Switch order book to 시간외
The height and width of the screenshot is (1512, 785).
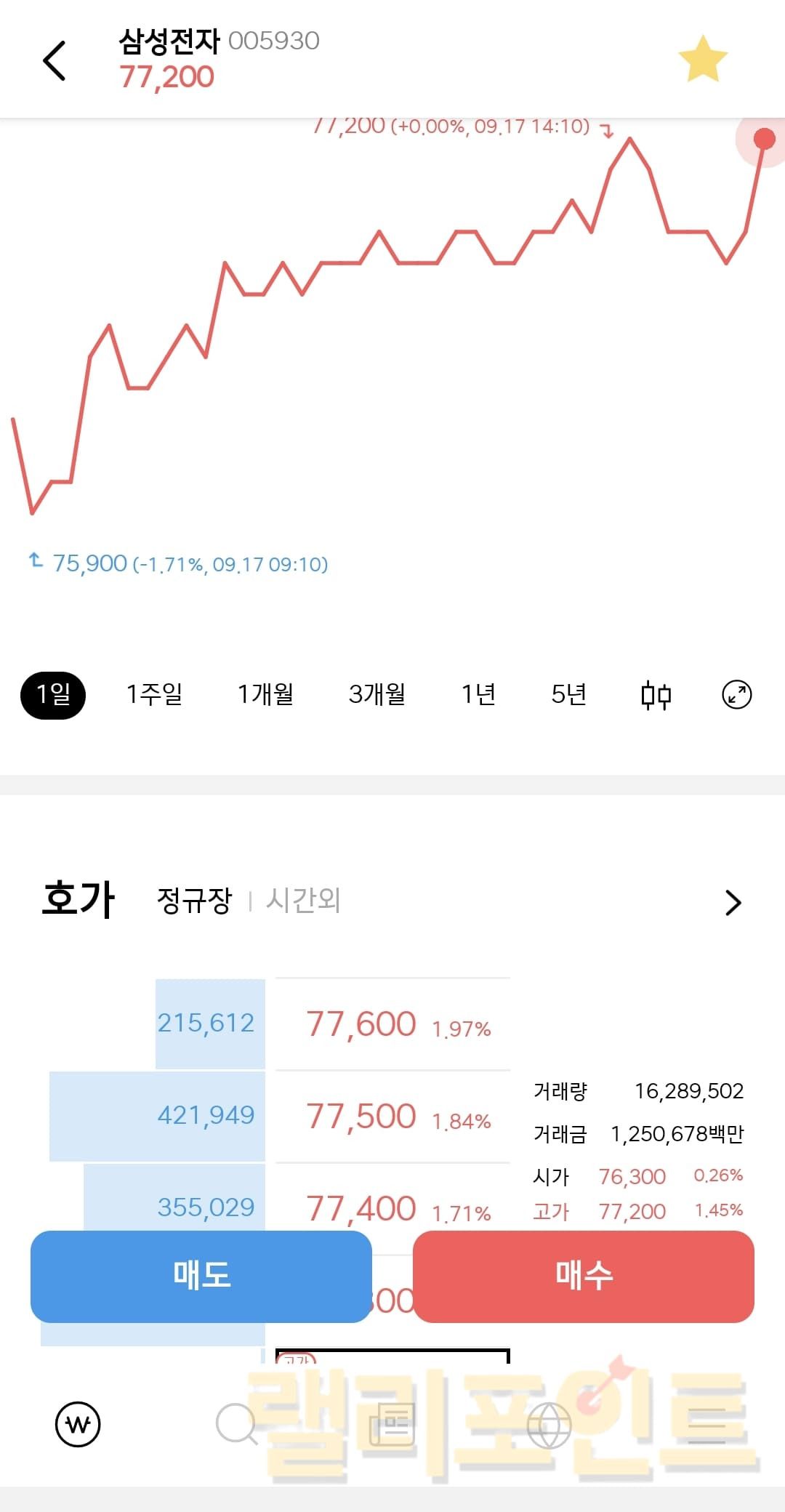303,901
